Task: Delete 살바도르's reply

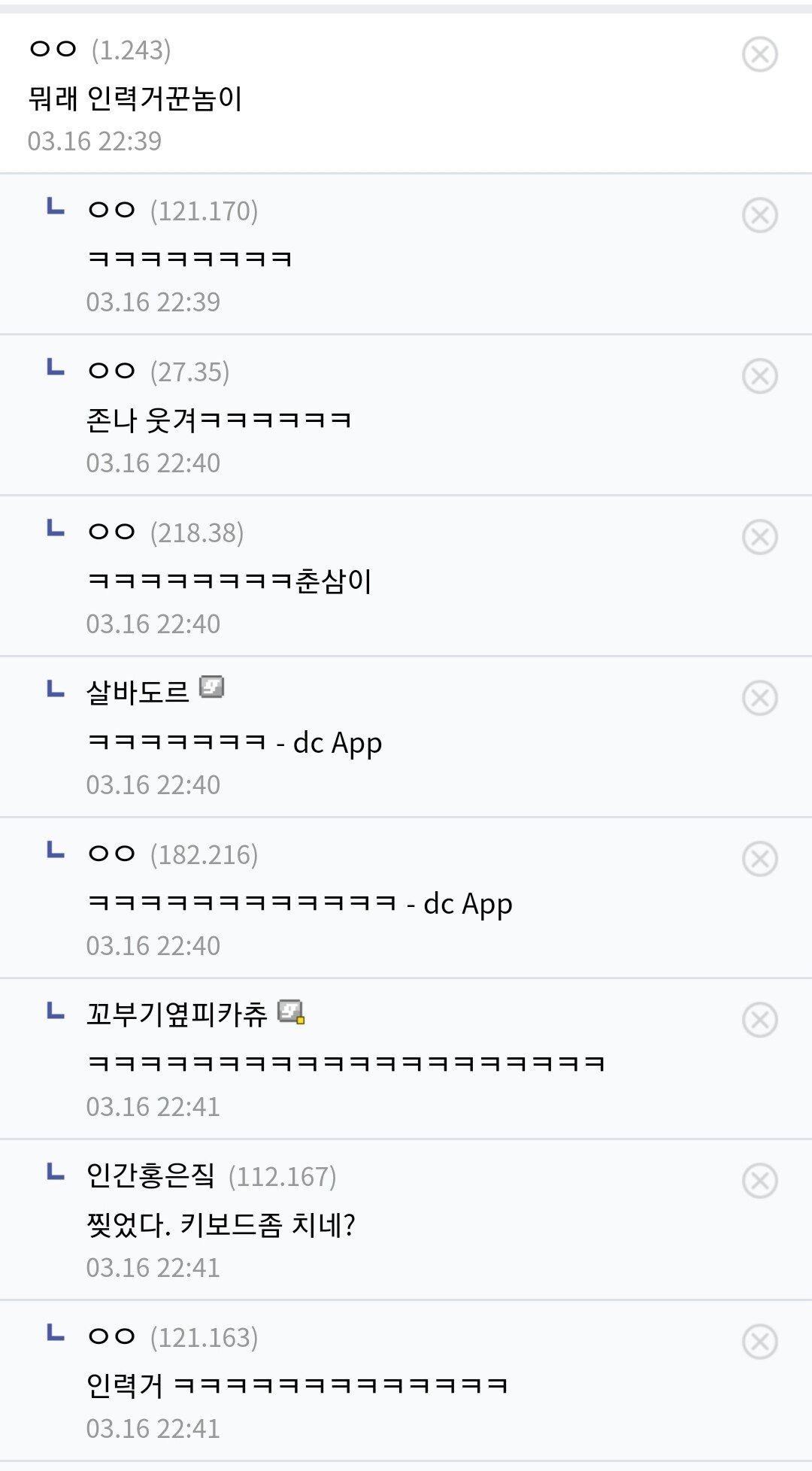Action: [759, 698]
